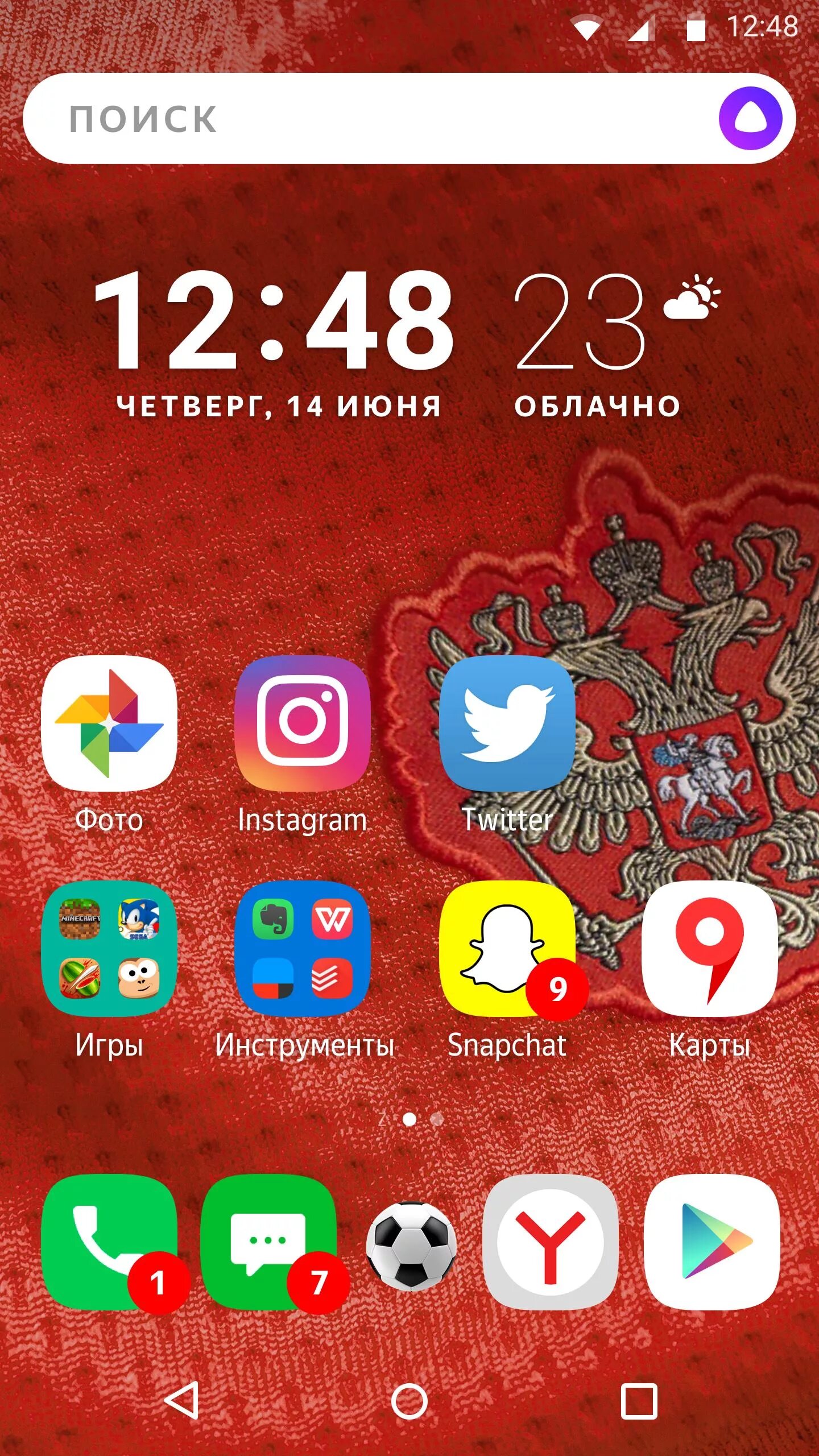819x1456 pixels.
Task: Open the phone dialer in the dock
Action: click(x=109, y=1242)
